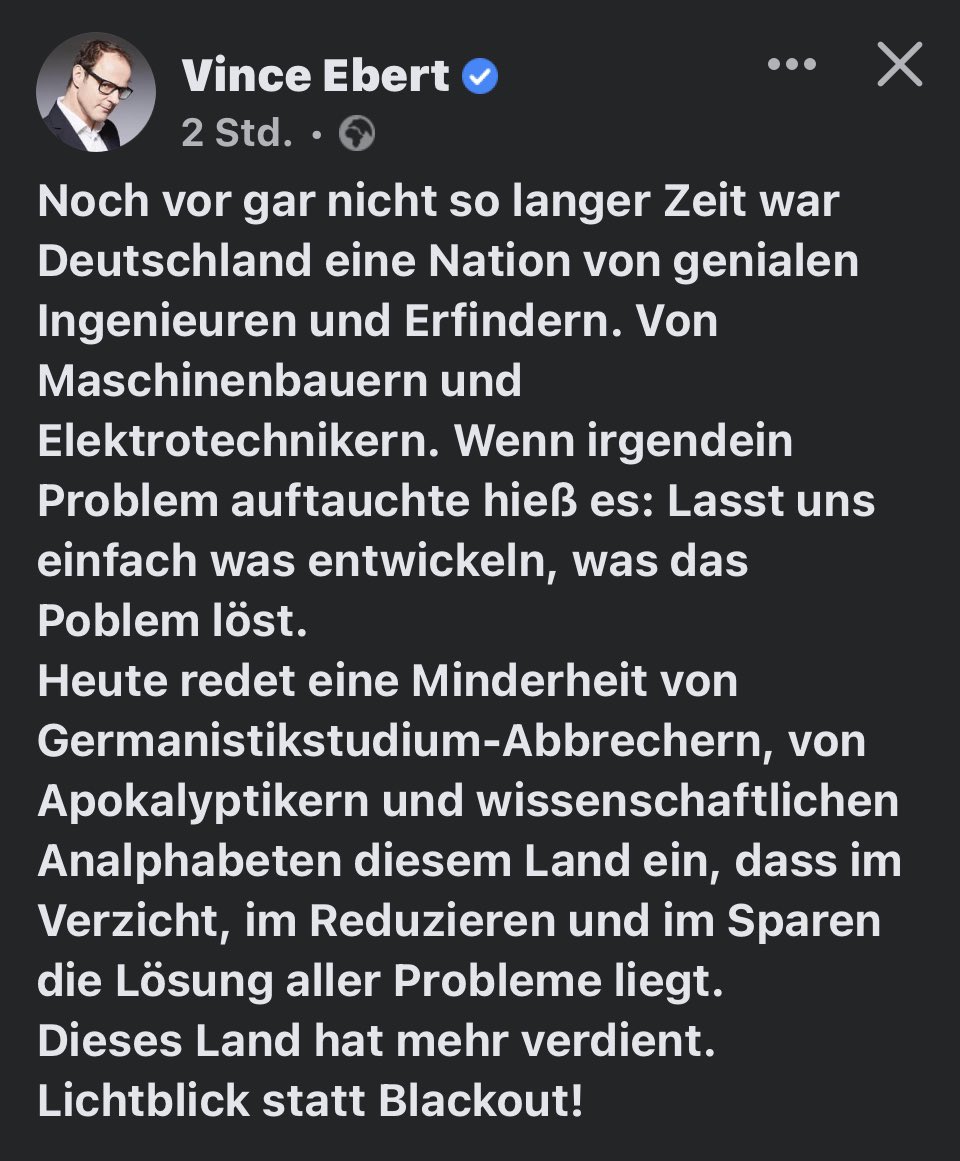This screenshot has height=1161, width=960.
Task: Close the post with the X icon
Action: tap(898, 64)
